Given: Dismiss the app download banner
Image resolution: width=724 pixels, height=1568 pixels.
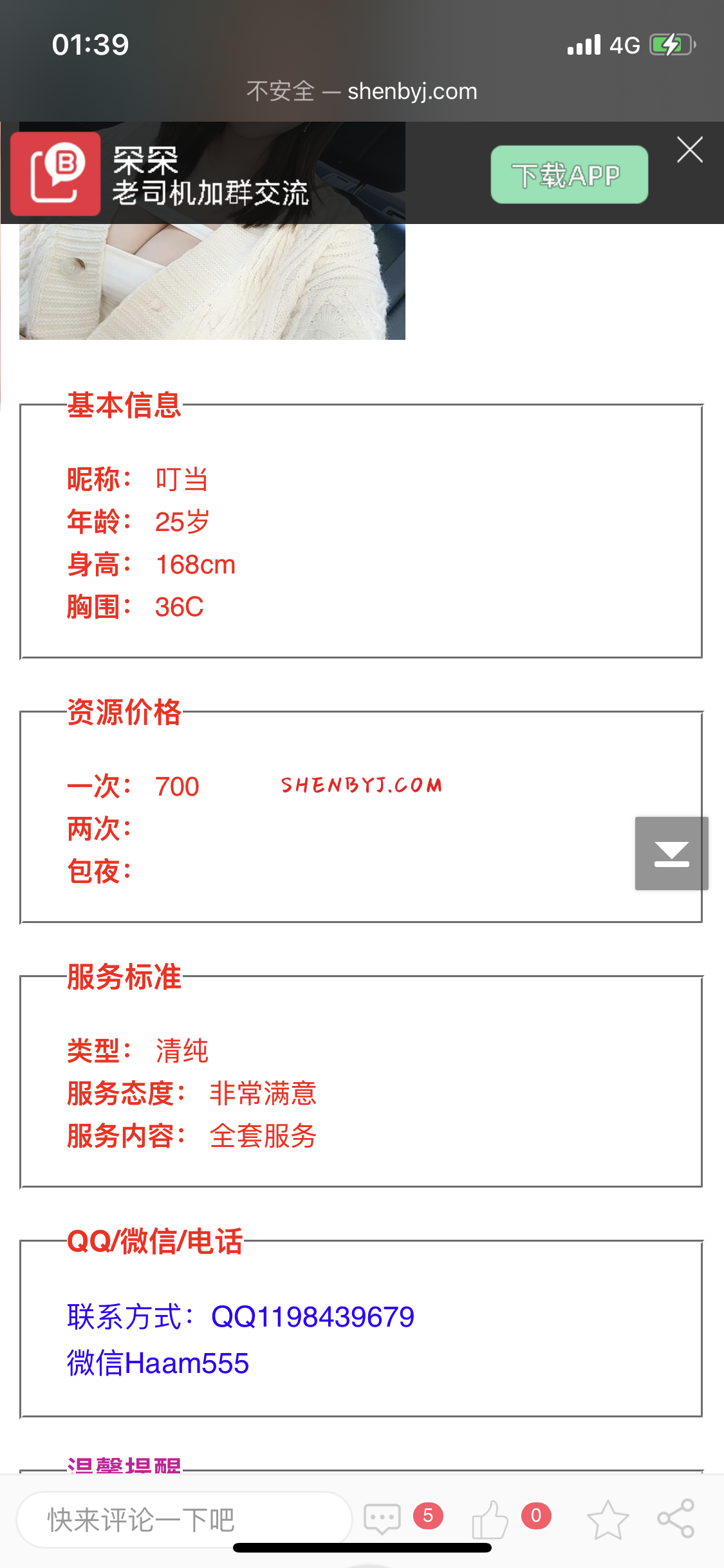Looking at the screenshot, I should point(689,150).
